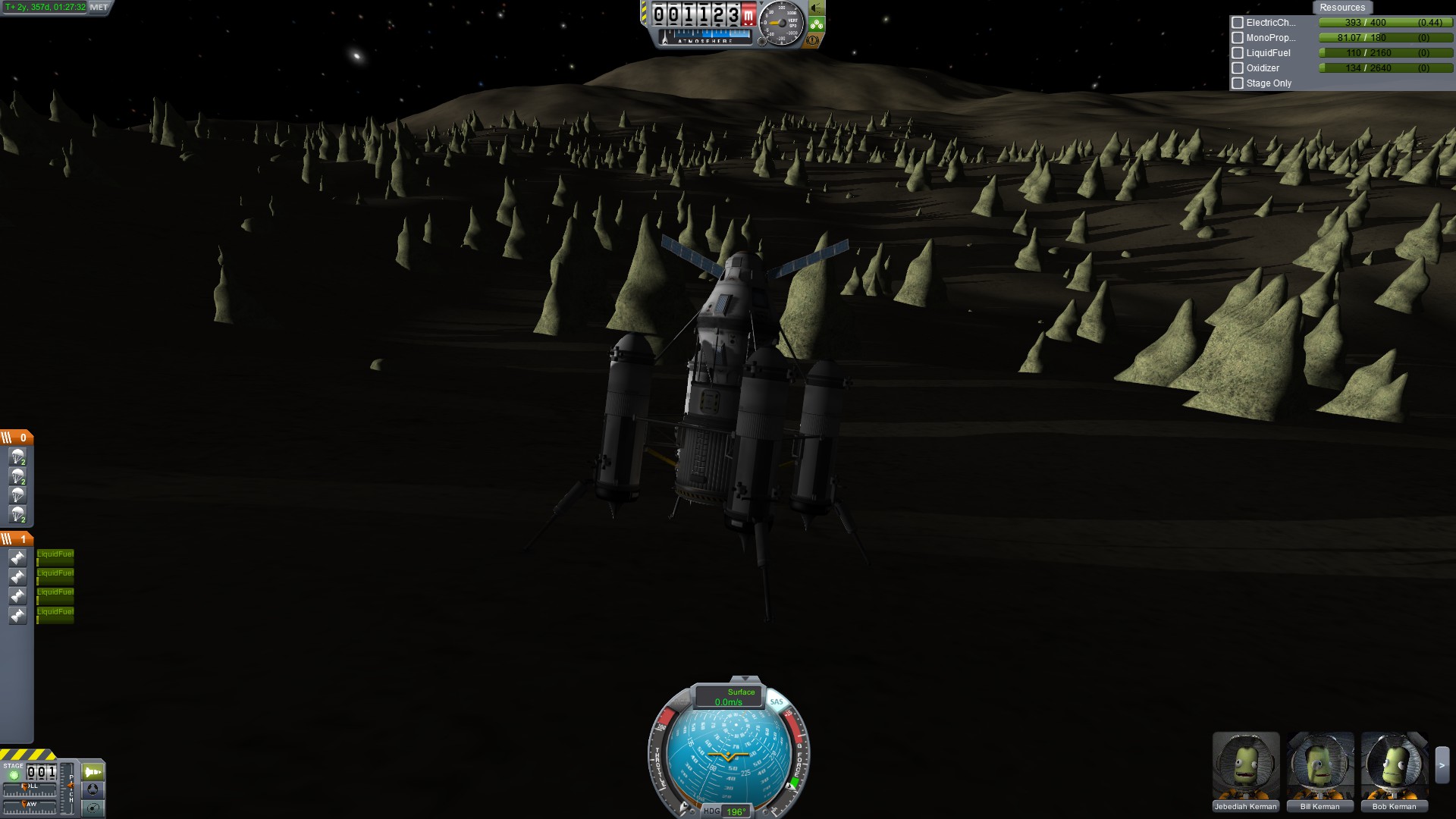Enable the Stage Only checkbox

click(1238, 83)
